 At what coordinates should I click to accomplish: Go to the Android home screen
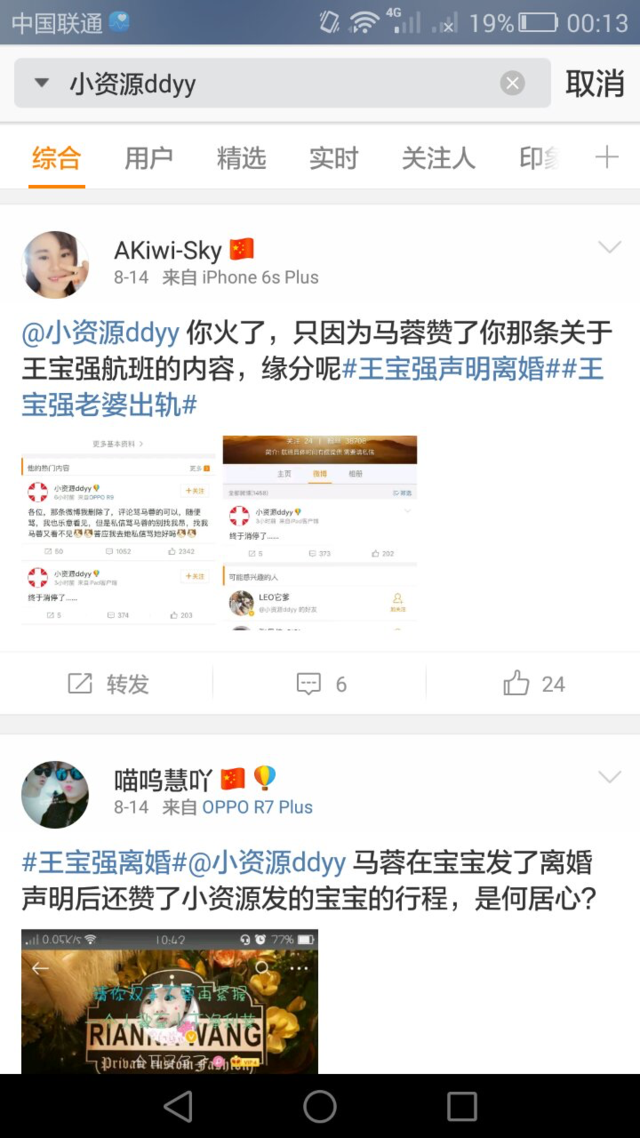pyautogui.click(x=320, y=1106)
